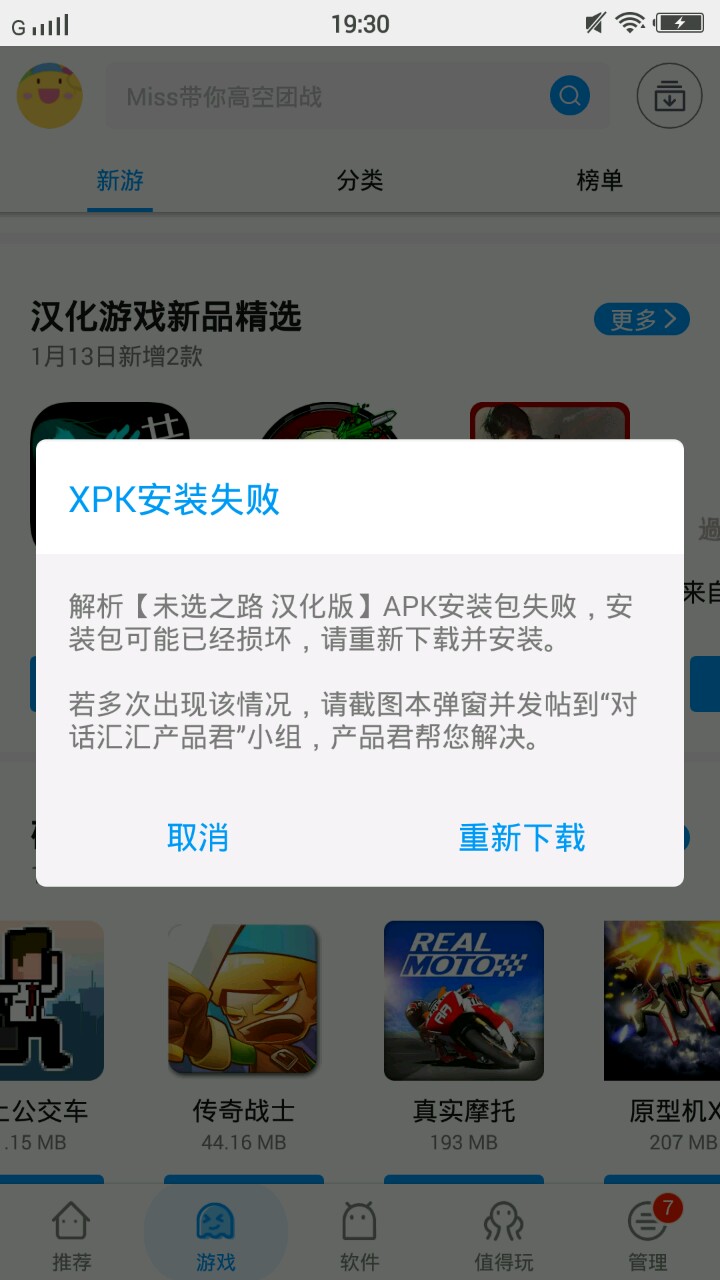
Task: Tap the blue search magnifier icon
Action: point(570,97)
